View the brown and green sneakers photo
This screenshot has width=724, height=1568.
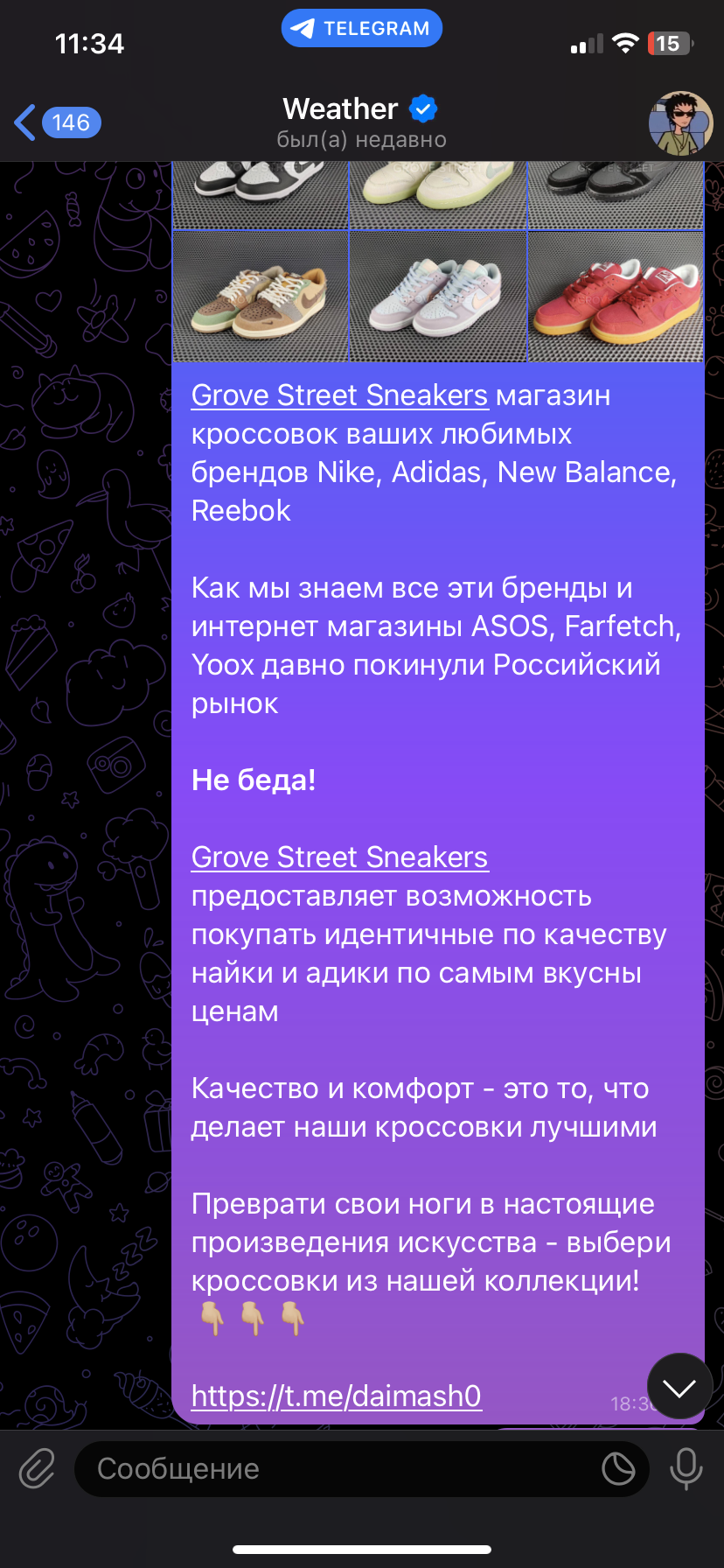260,296
